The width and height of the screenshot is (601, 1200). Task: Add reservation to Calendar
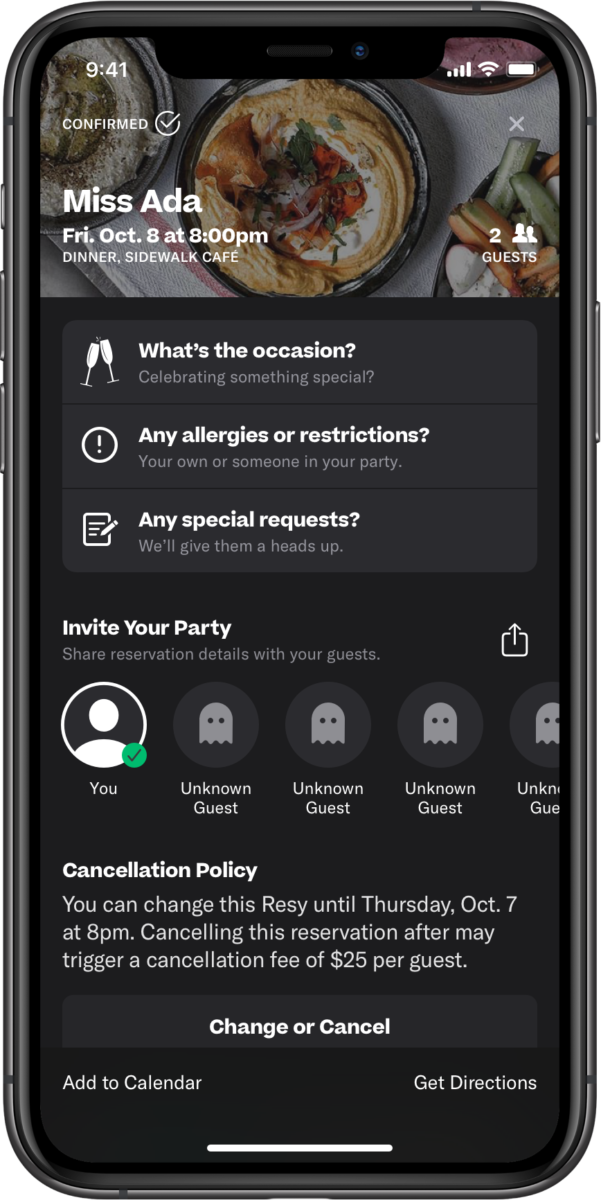click(x=132, y=1083)
